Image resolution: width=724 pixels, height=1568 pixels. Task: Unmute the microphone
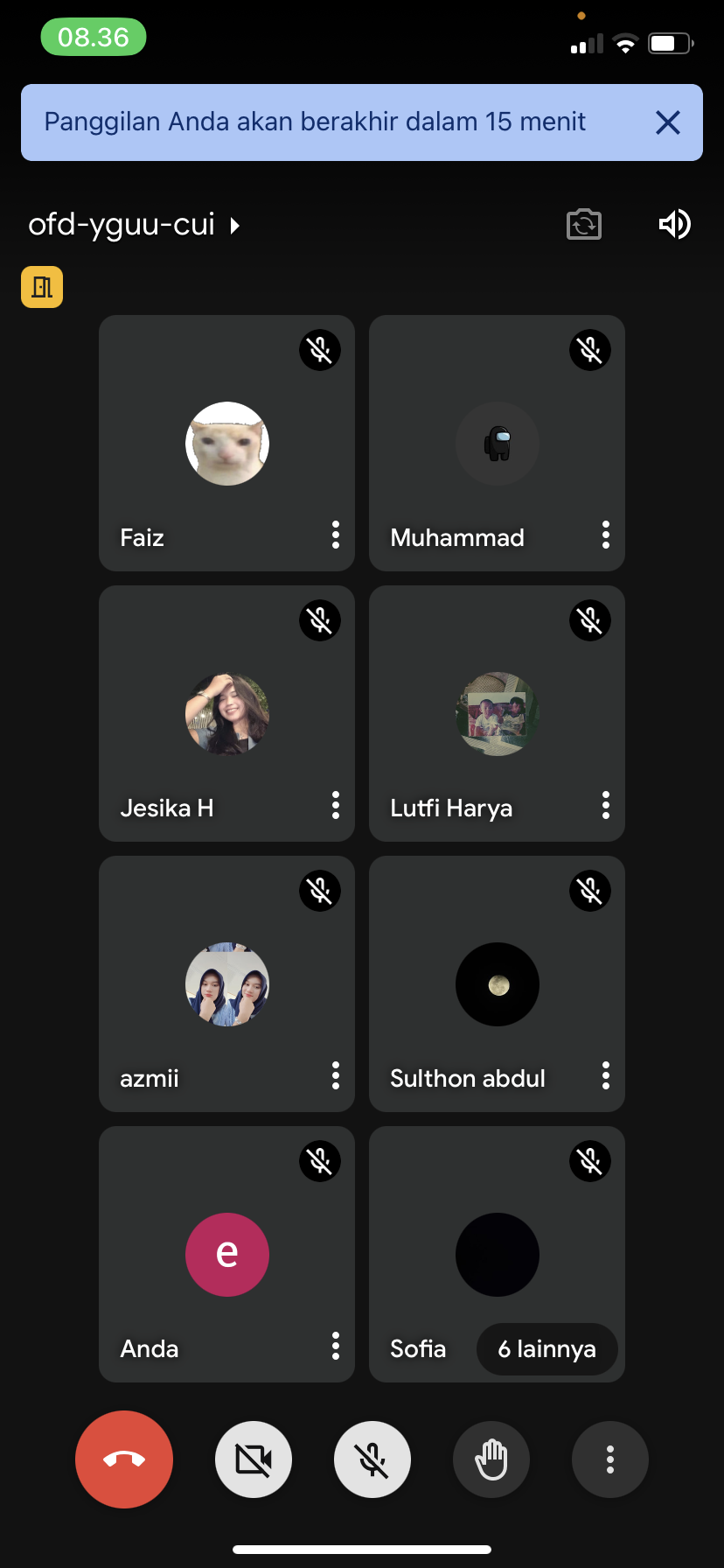click(372, 1459)
